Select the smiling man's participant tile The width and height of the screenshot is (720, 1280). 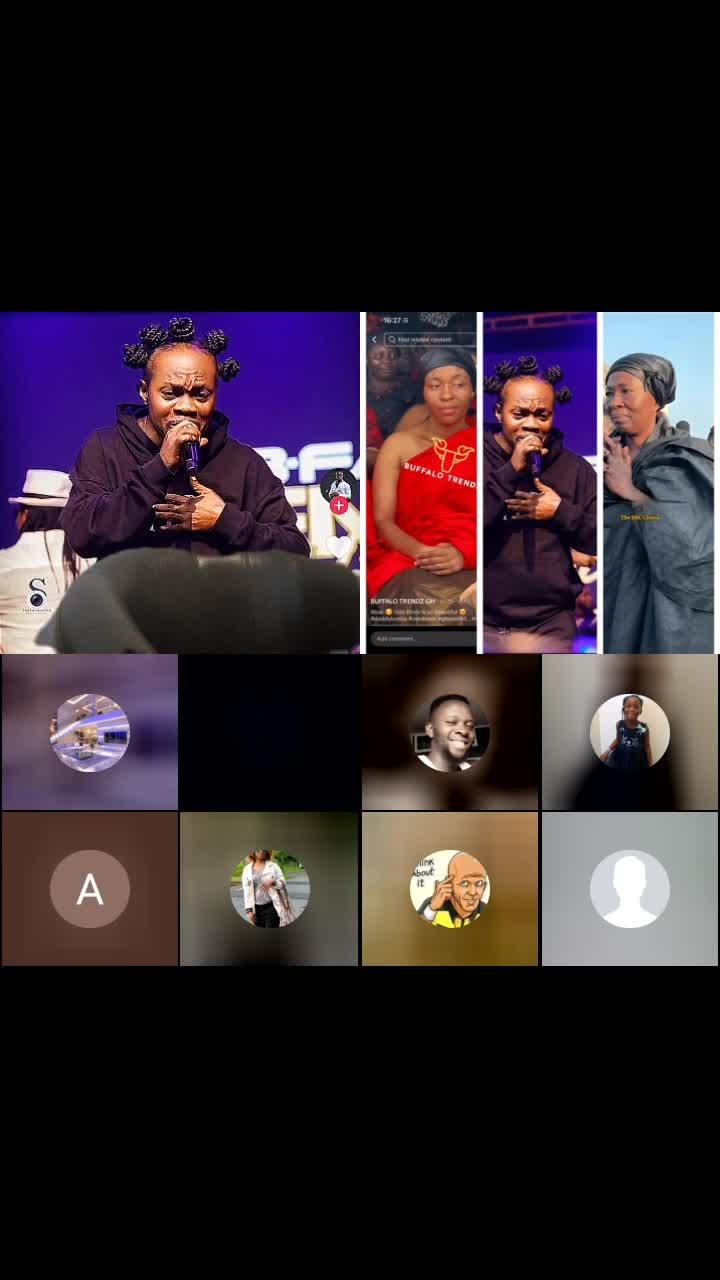click(x=449, y=733)
